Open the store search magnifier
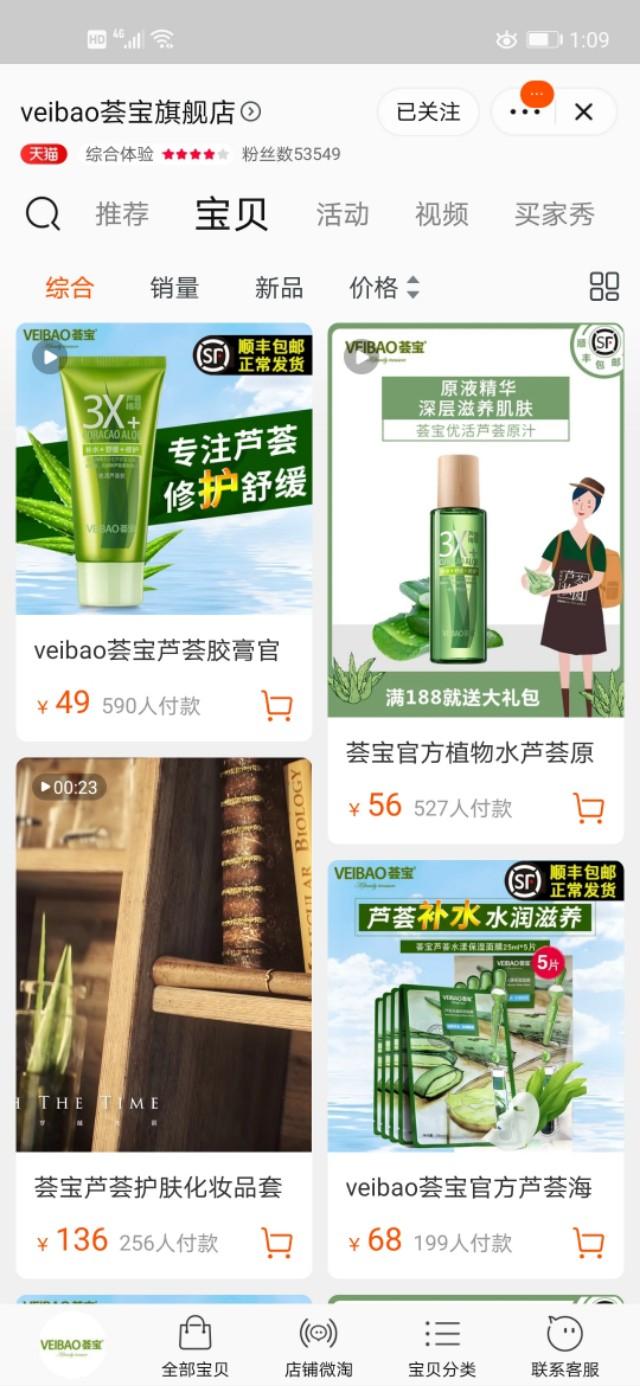This screenshot has width=640, height=1386. [42, 213]
